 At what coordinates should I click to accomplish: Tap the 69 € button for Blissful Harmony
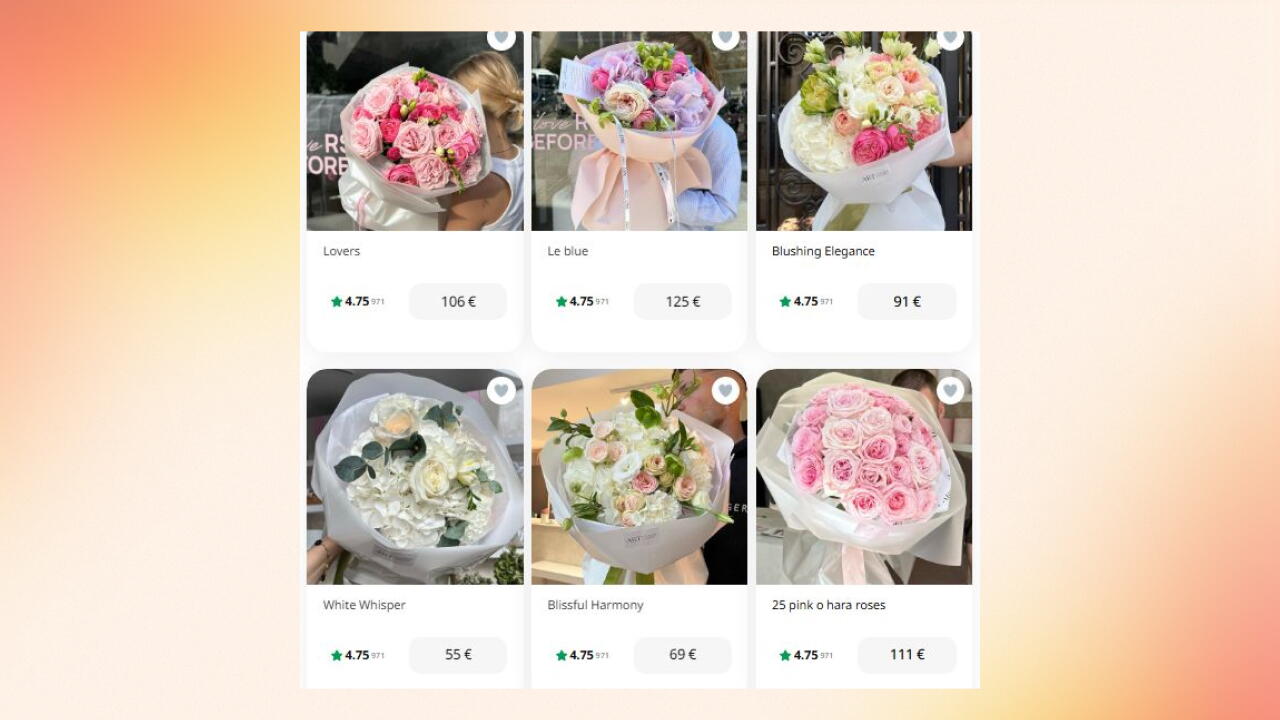(x=682, y=655)
